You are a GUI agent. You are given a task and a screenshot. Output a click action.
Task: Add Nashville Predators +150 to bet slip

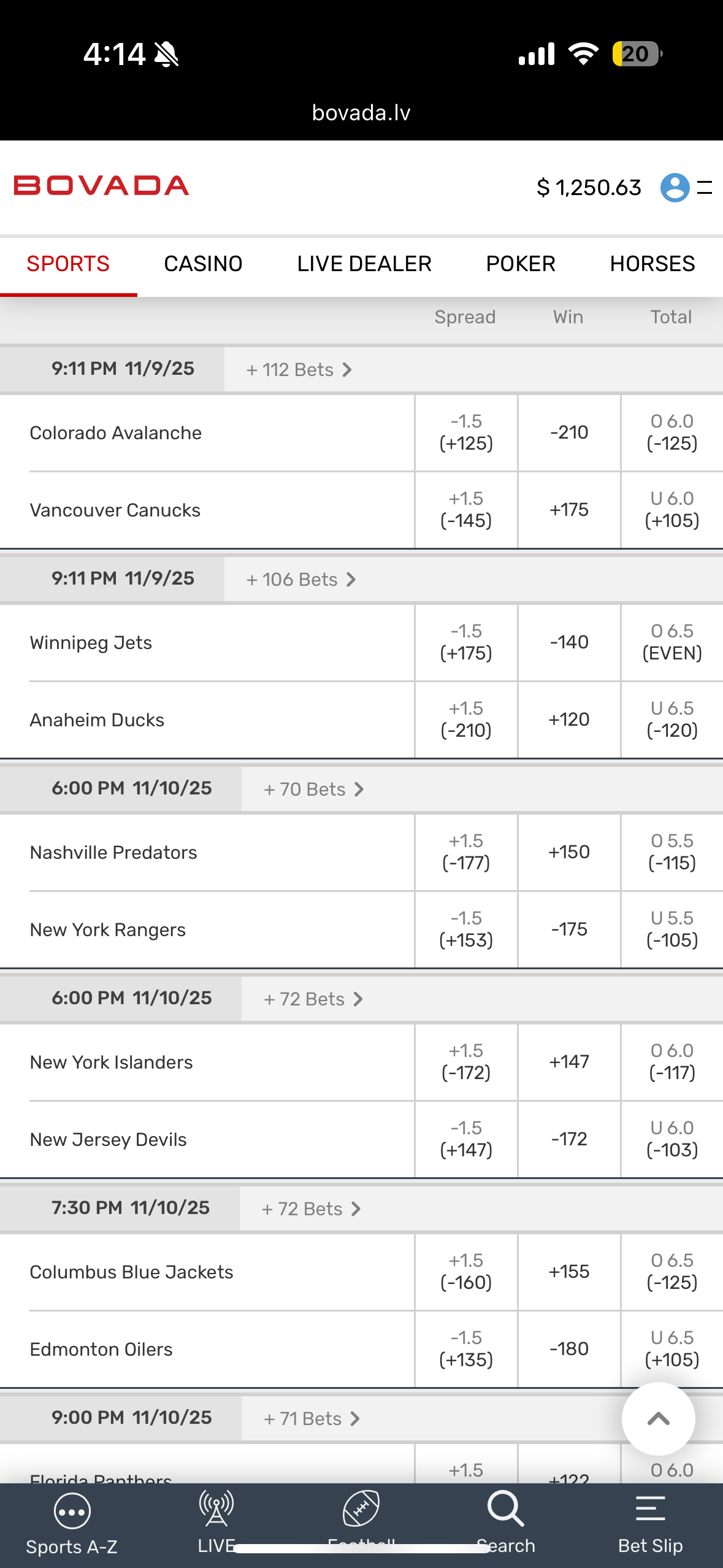click(x=569, y=852)
